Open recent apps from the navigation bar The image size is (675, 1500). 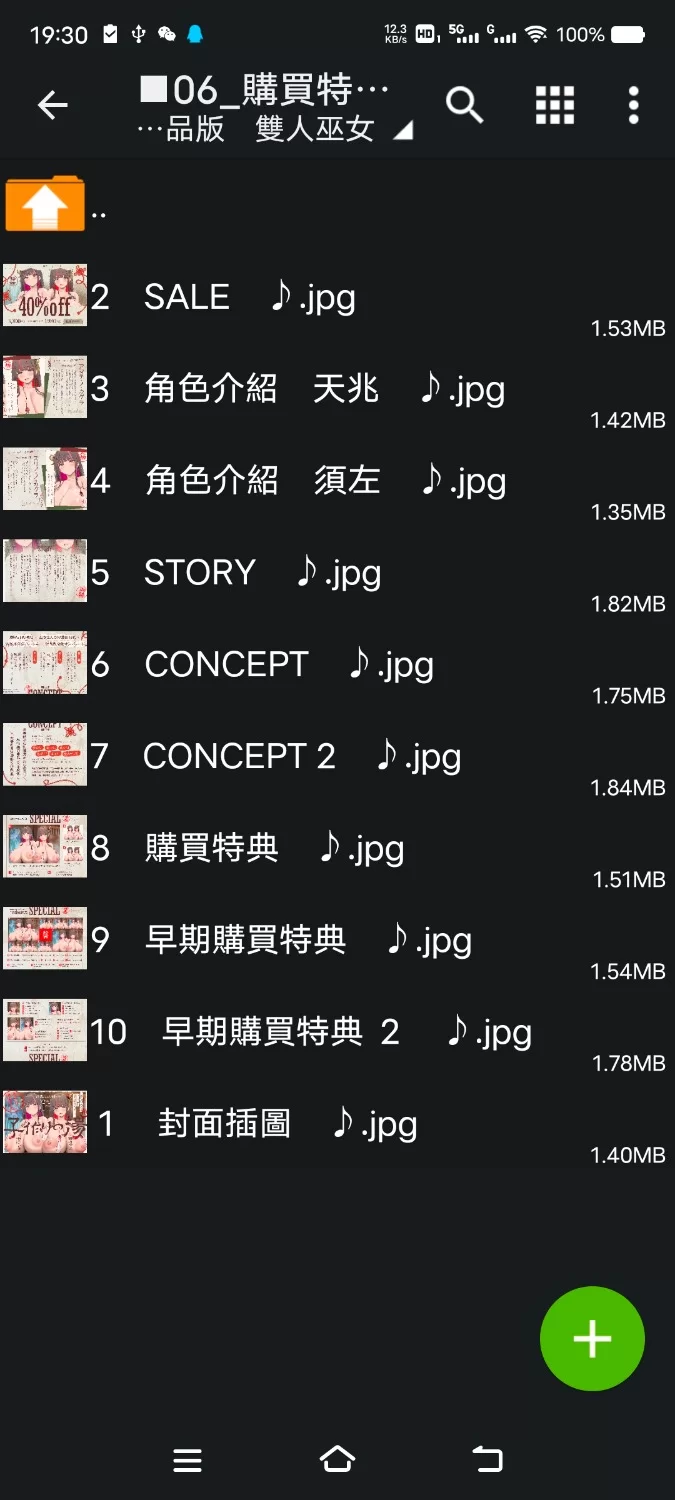187,1460
